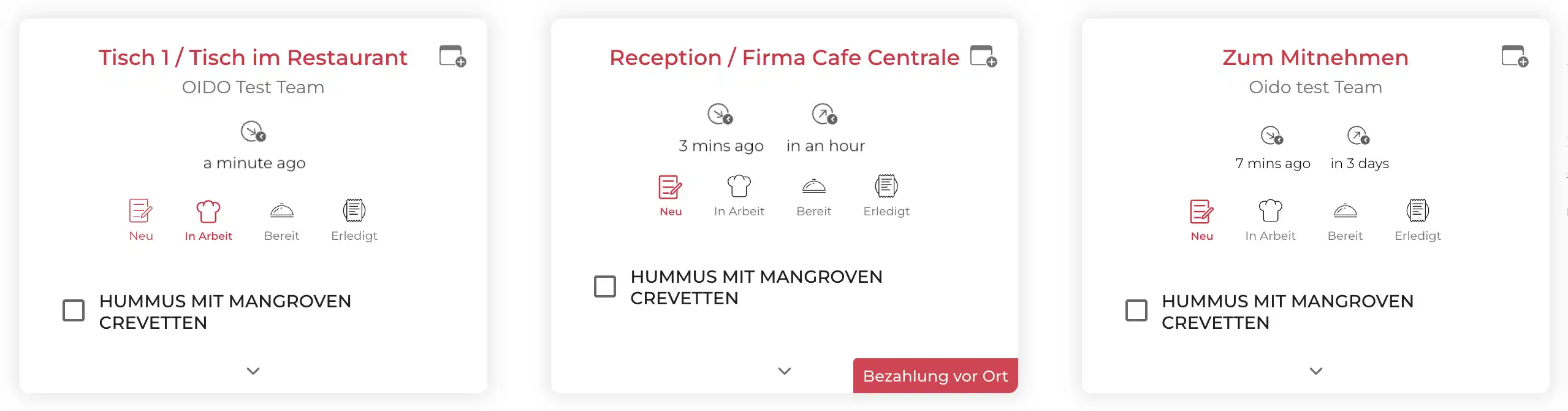
Task: Check Hummus item in Reception order
Action: point(605,286)
